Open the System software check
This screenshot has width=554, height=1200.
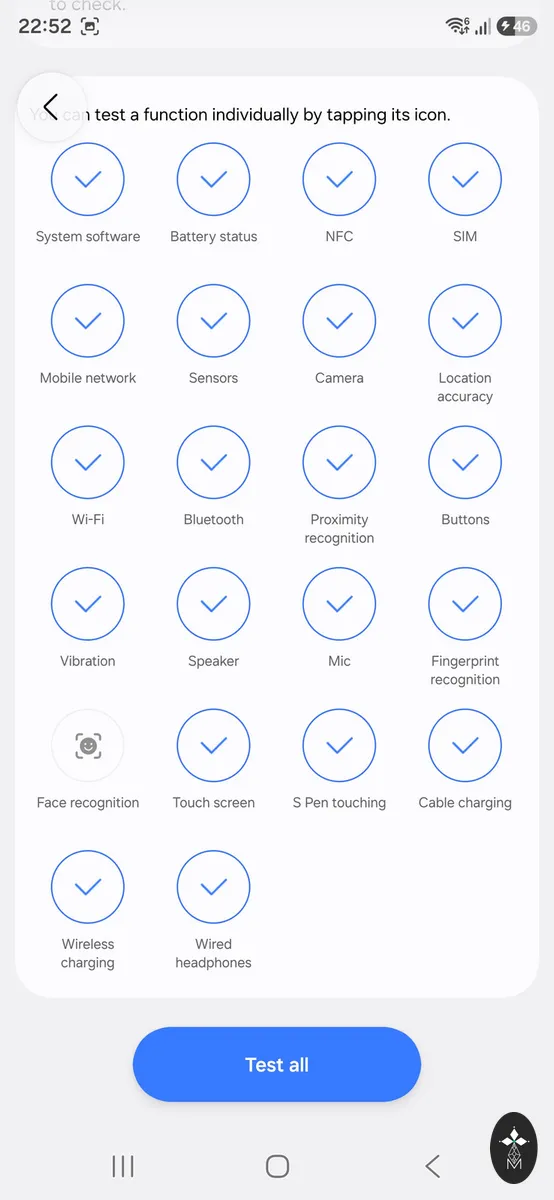coord(88,180)
